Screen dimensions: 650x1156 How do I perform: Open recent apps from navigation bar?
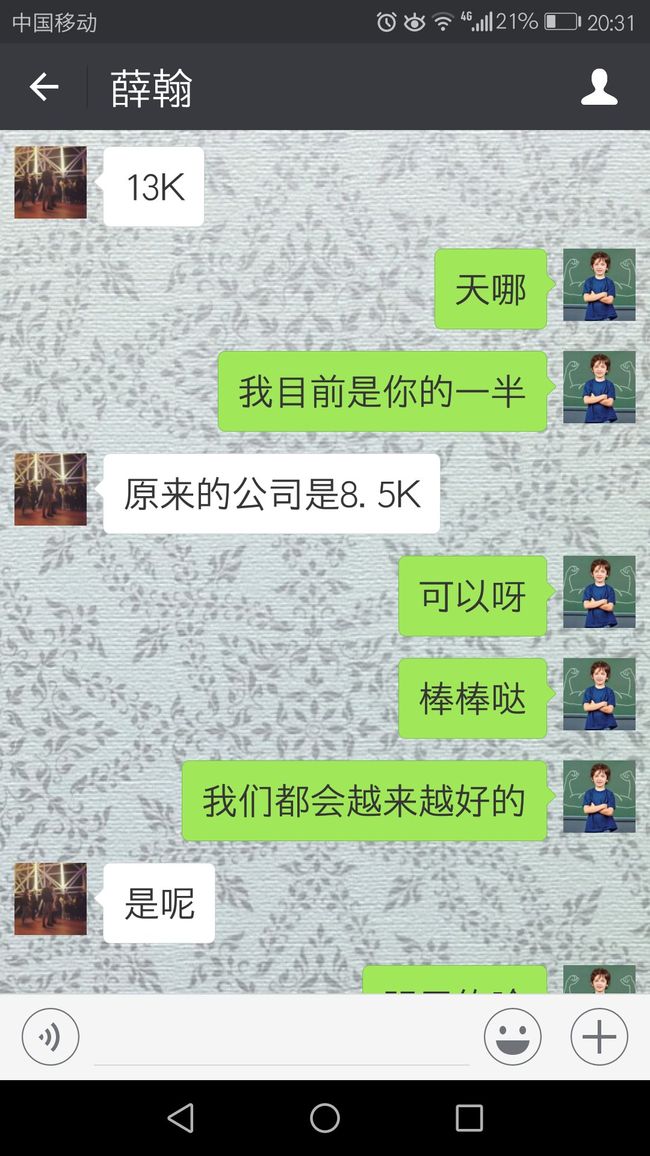click(469, 1118)
